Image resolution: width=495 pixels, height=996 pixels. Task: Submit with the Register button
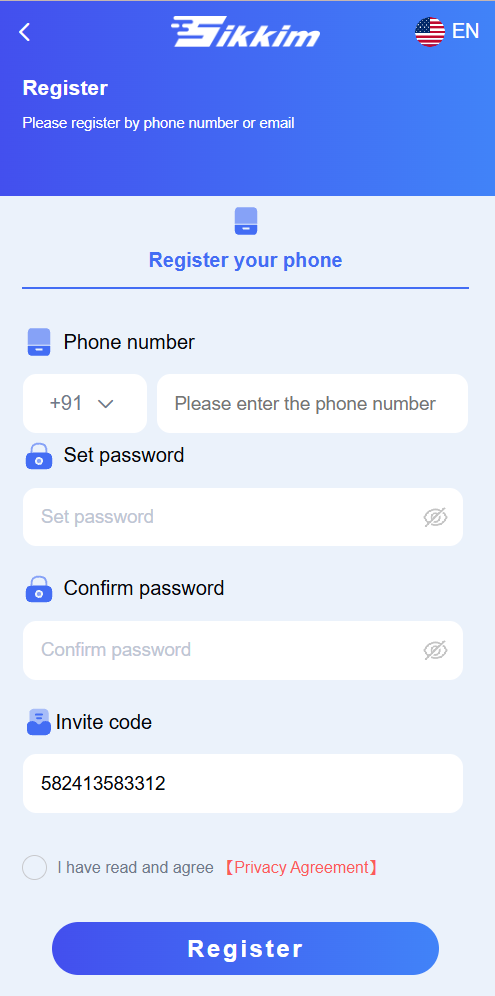pyautogui.click(x=245, y=948)
